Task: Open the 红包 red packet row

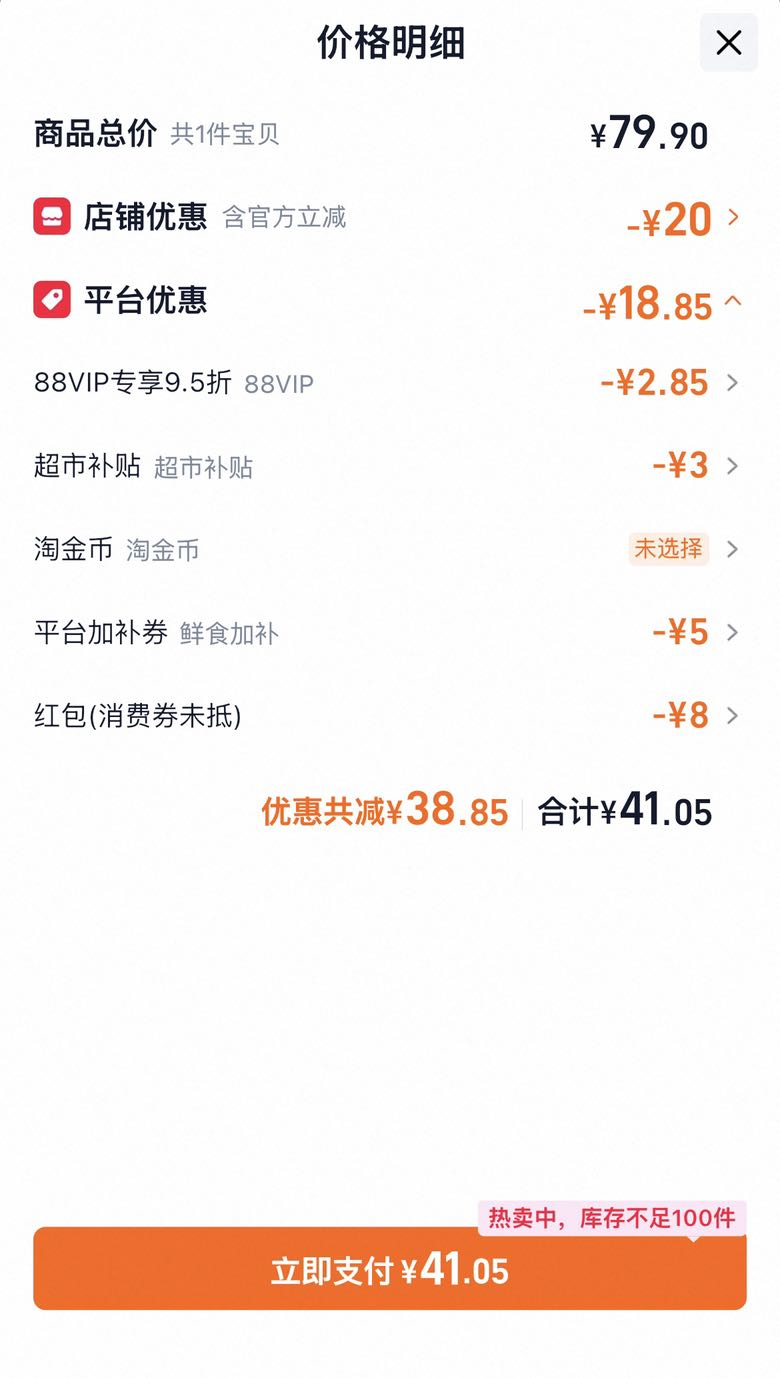Action: [x=390, y=715]
